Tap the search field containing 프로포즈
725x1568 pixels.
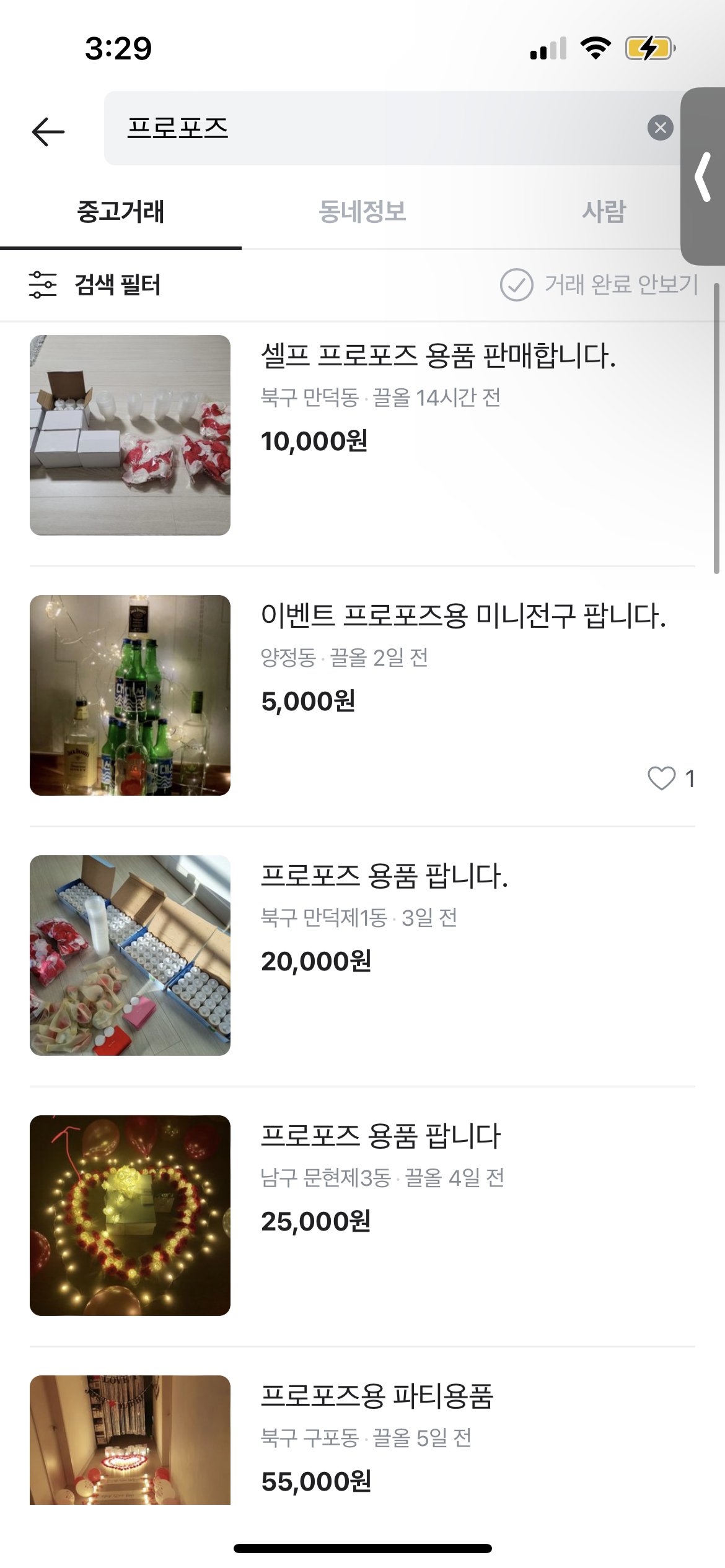pyautogui.click(x=372, y=128)
